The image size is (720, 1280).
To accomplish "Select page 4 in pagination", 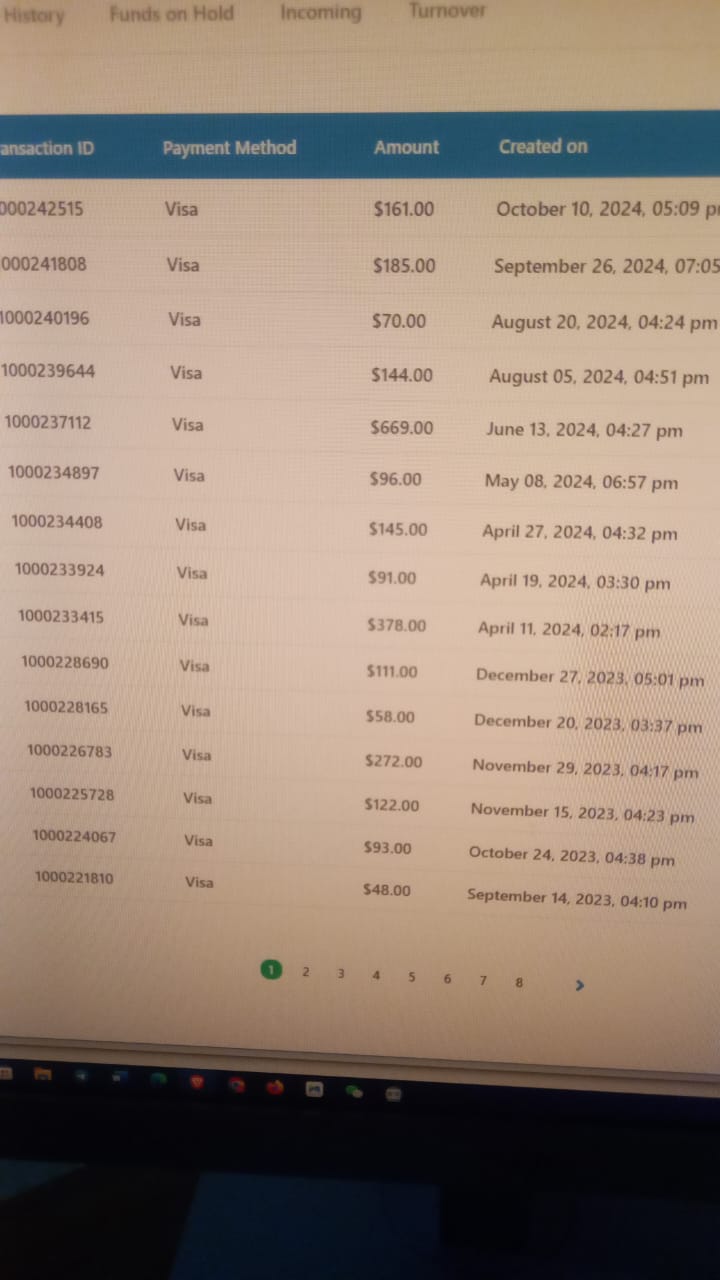I will tap(376, 975).
